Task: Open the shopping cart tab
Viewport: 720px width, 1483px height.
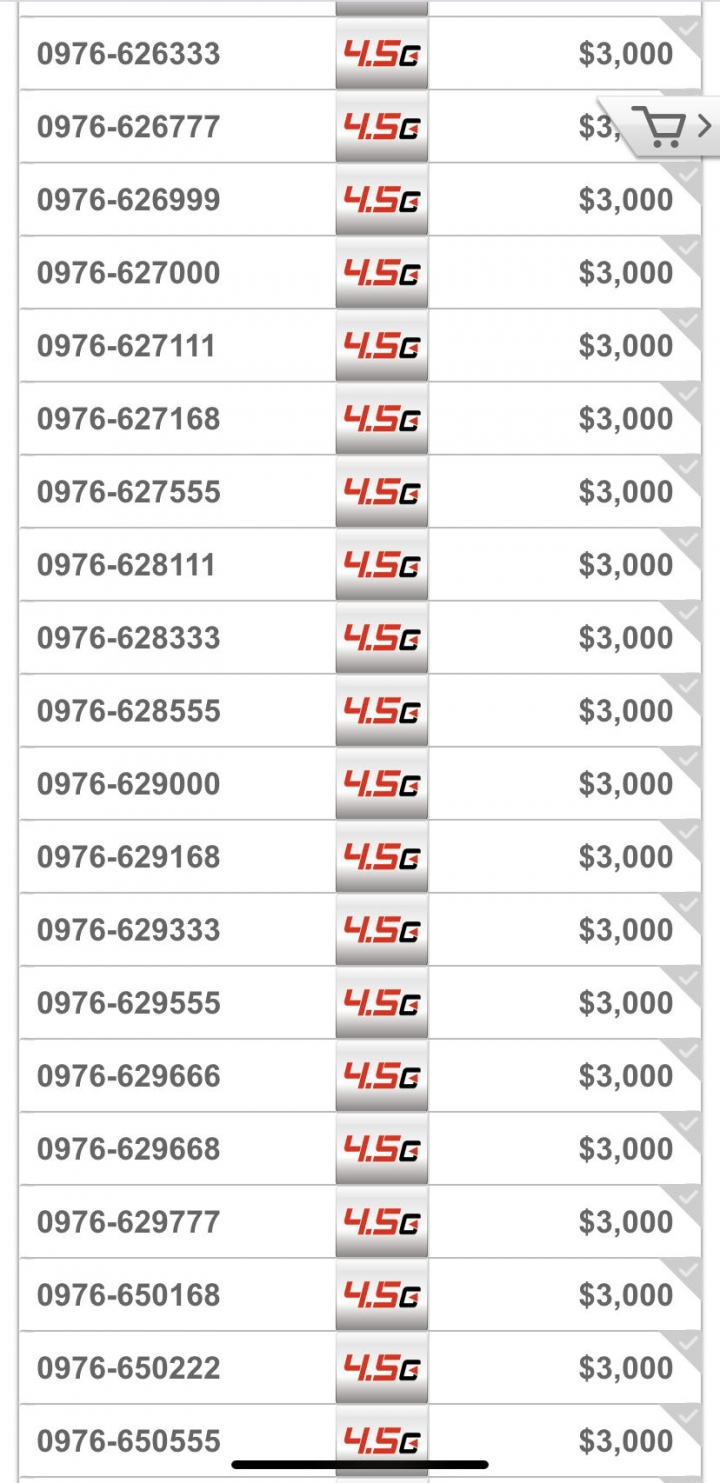Action: click(660, 127)
